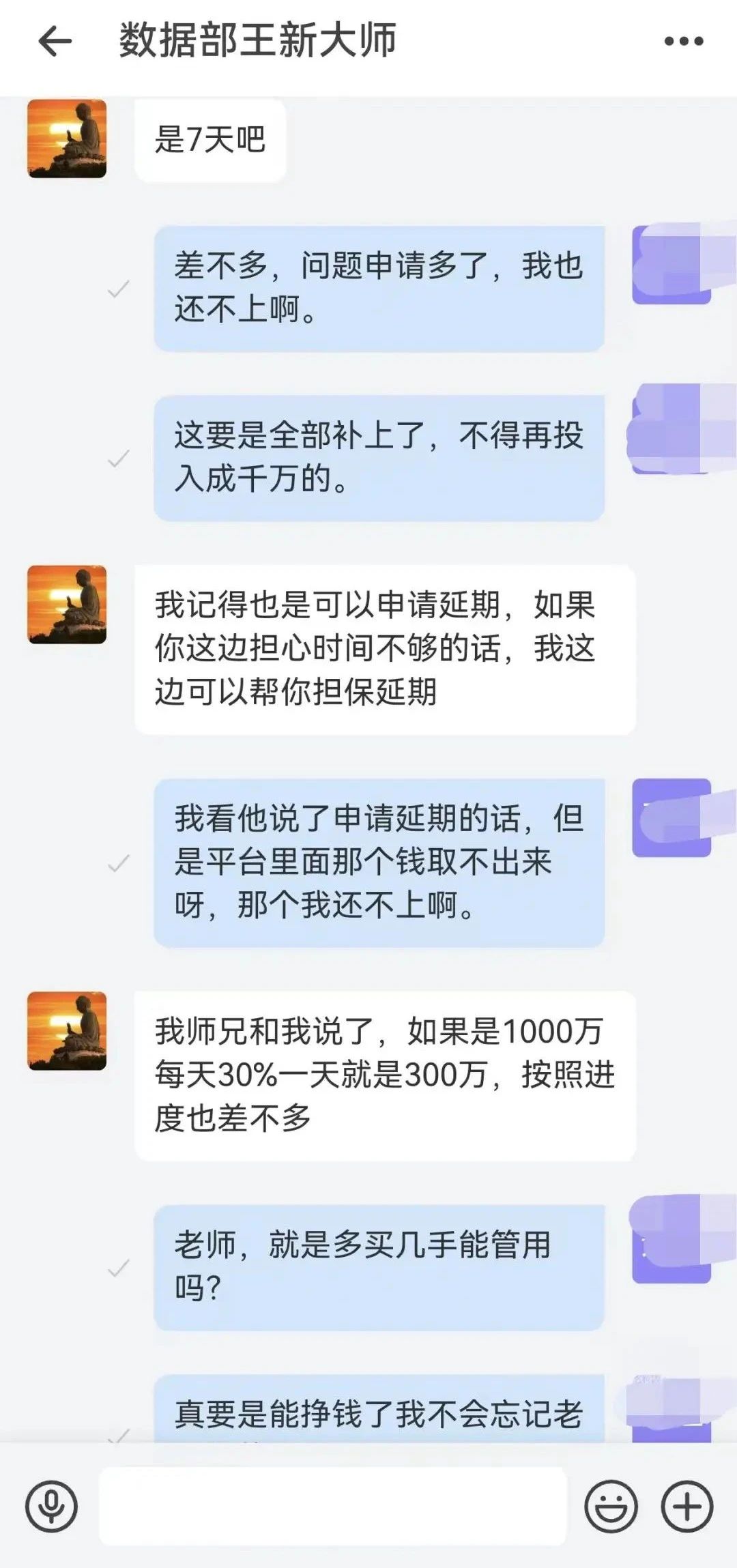This screenshot has width=737, height=1568.
Task: Focus the message text input field
Action: 333,1507
